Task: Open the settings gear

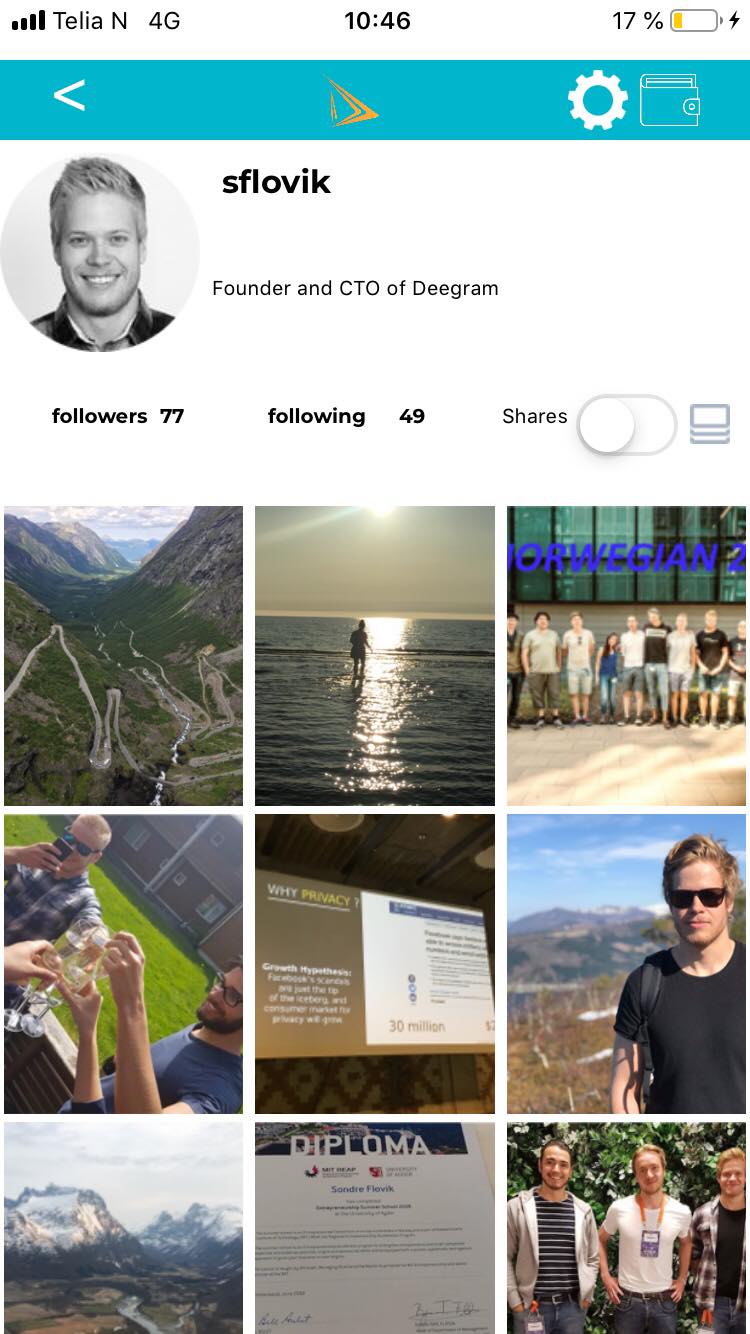Action: [597, 100]
